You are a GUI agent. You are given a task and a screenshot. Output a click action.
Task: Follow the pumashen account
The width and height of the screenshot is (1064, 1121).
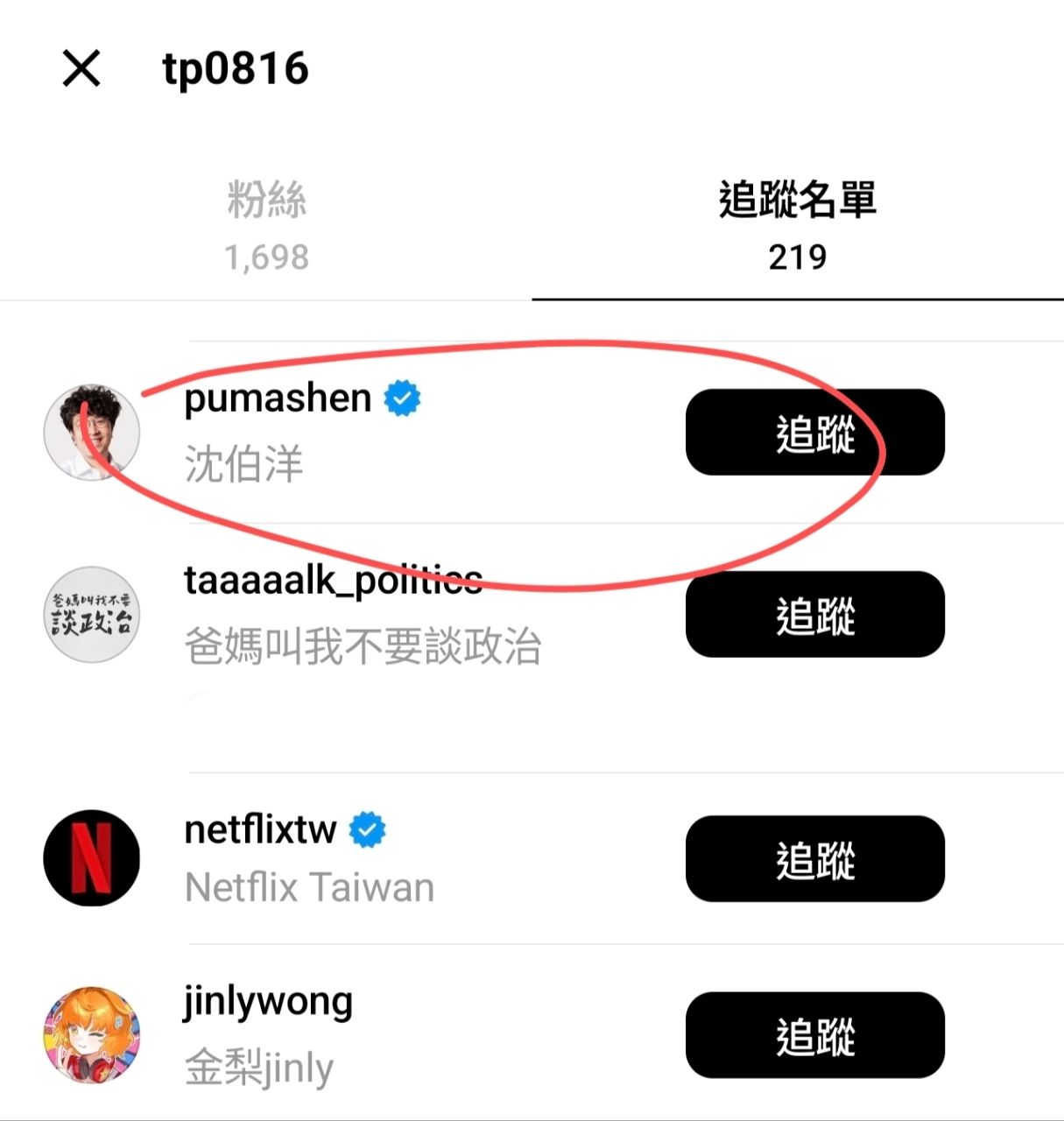(814, 433)
